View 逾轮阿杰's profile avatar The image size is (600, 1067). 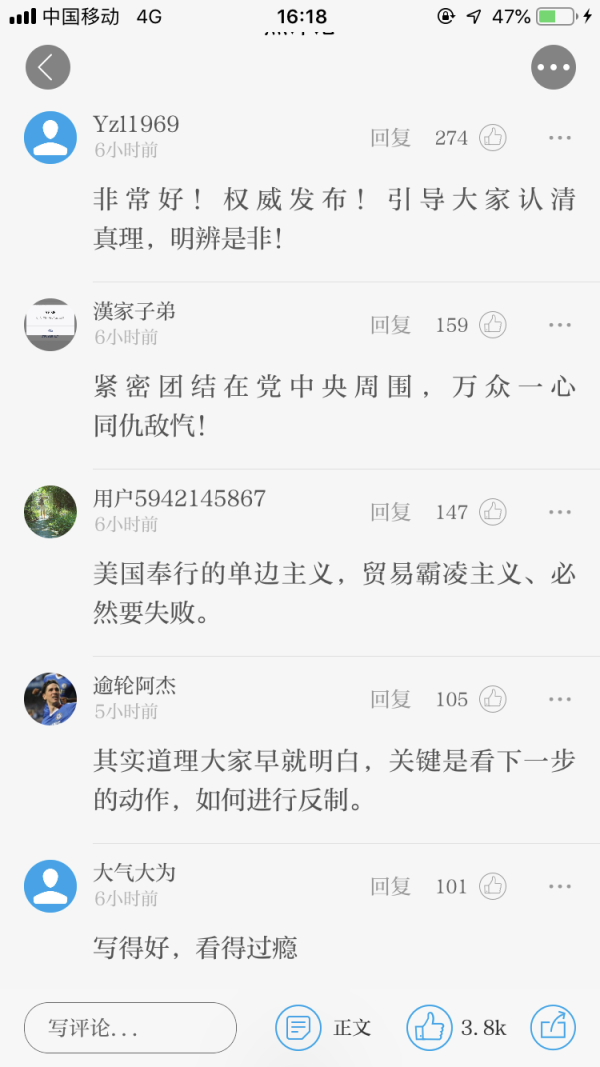coord(50,699)
